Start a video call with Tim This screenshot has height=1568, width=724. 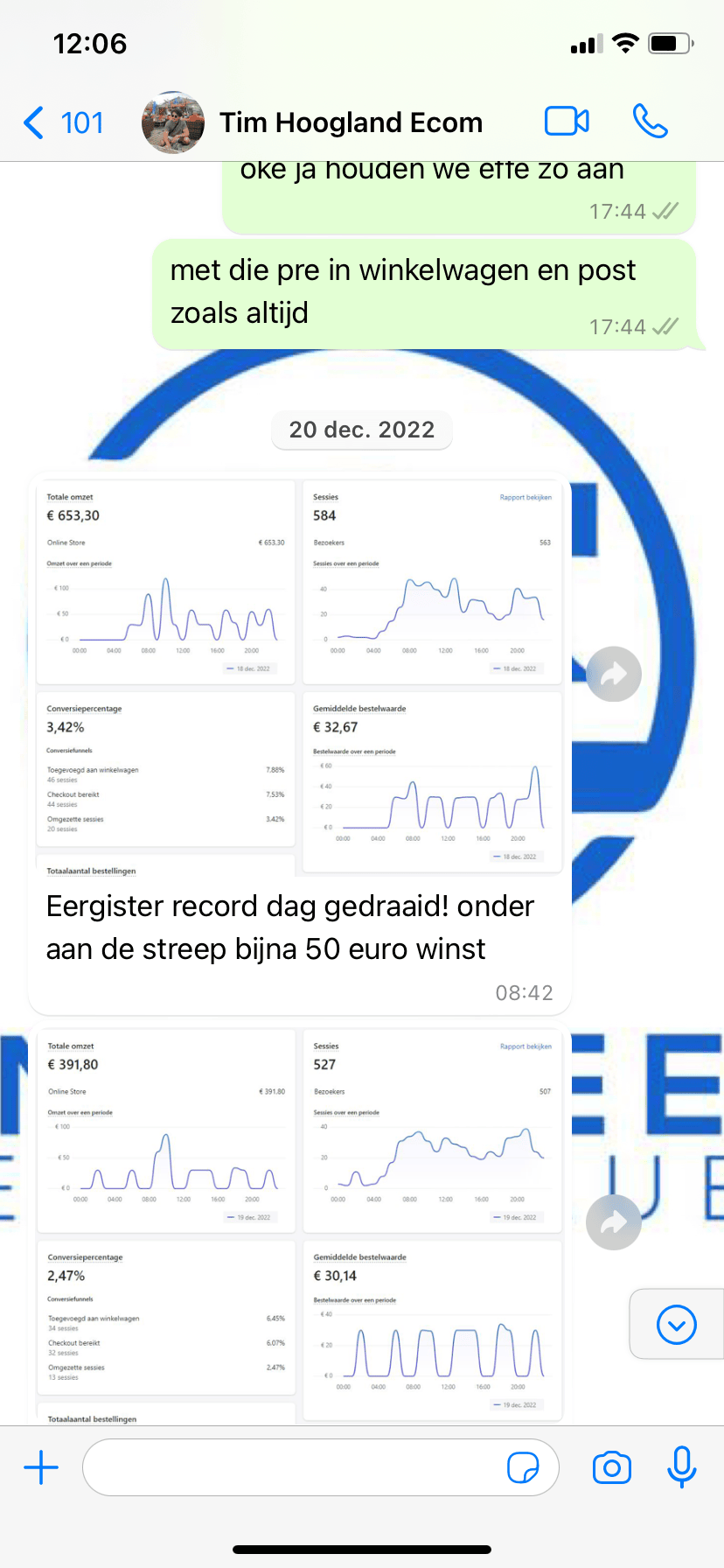[x=567, y=122]
